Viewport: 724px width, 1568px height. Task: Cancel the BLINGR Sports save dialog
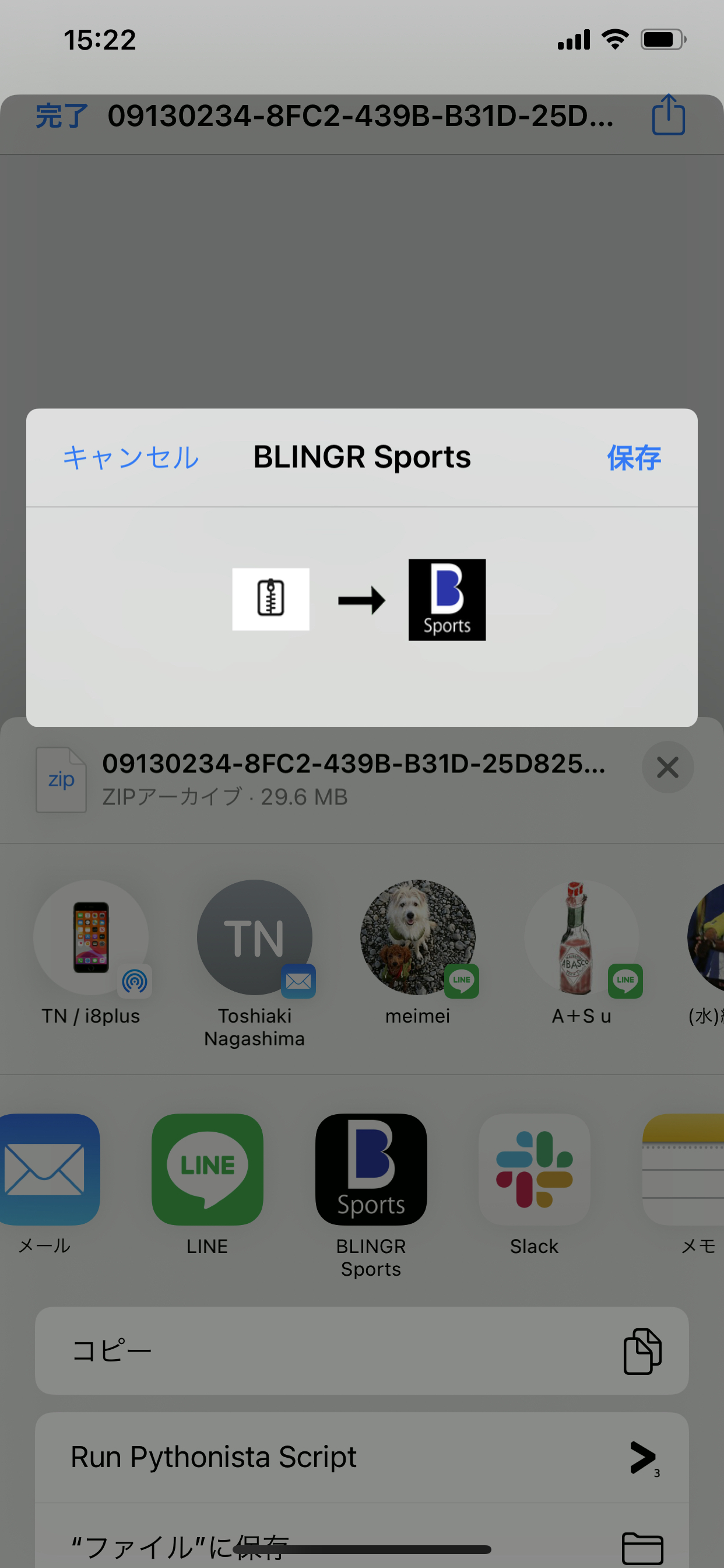coord(130,458)
